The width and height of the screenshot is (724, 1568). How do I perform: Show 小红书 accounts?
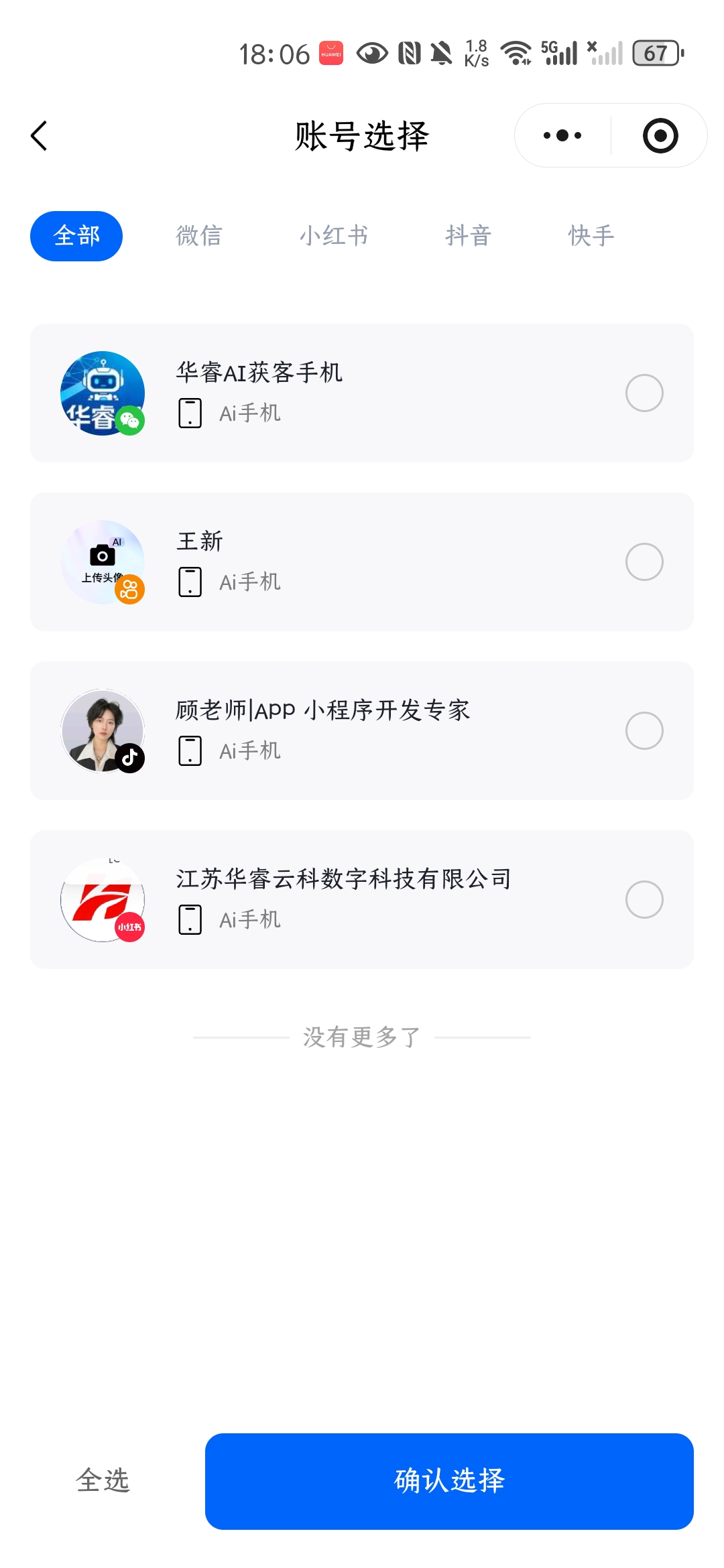(x=334, y=236)
